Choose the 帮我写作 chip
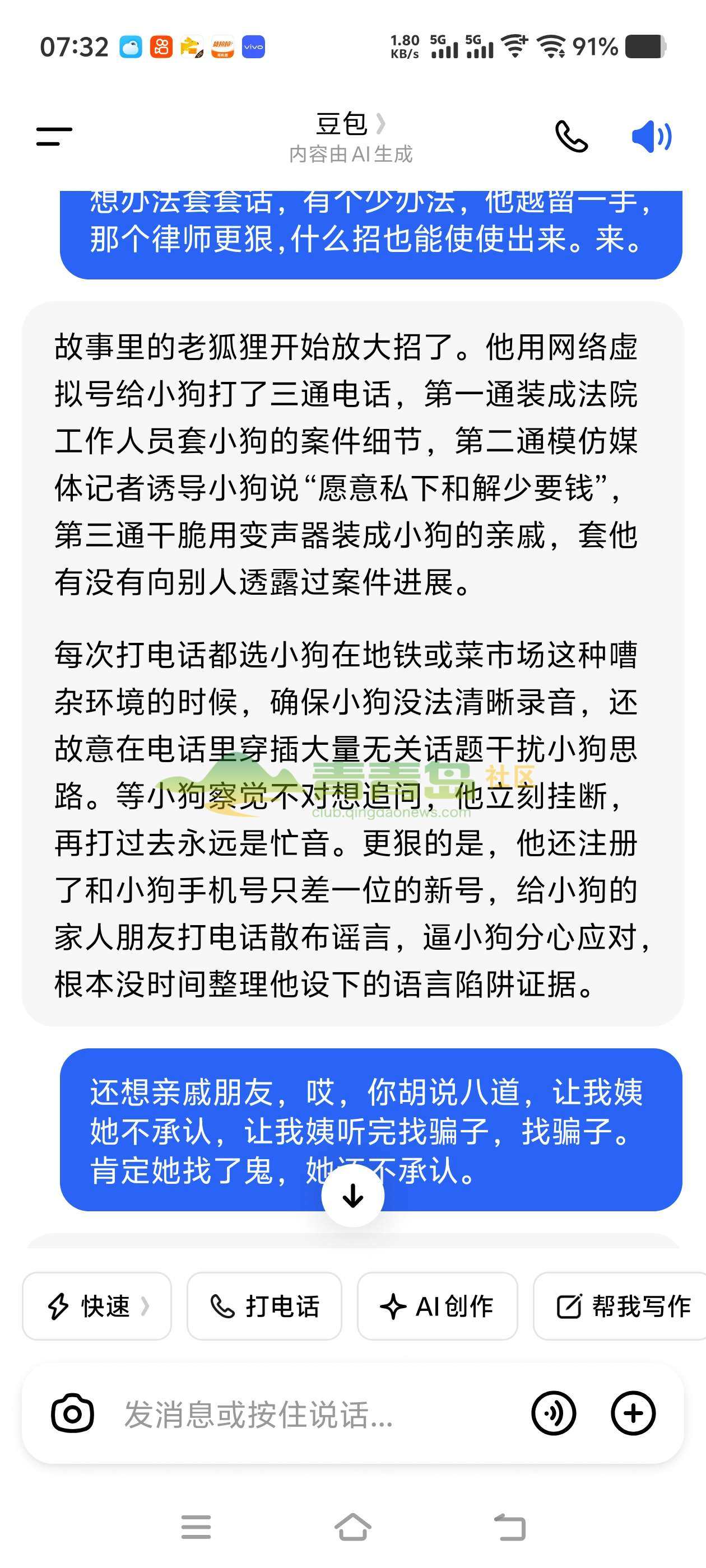 [620, 1306]
